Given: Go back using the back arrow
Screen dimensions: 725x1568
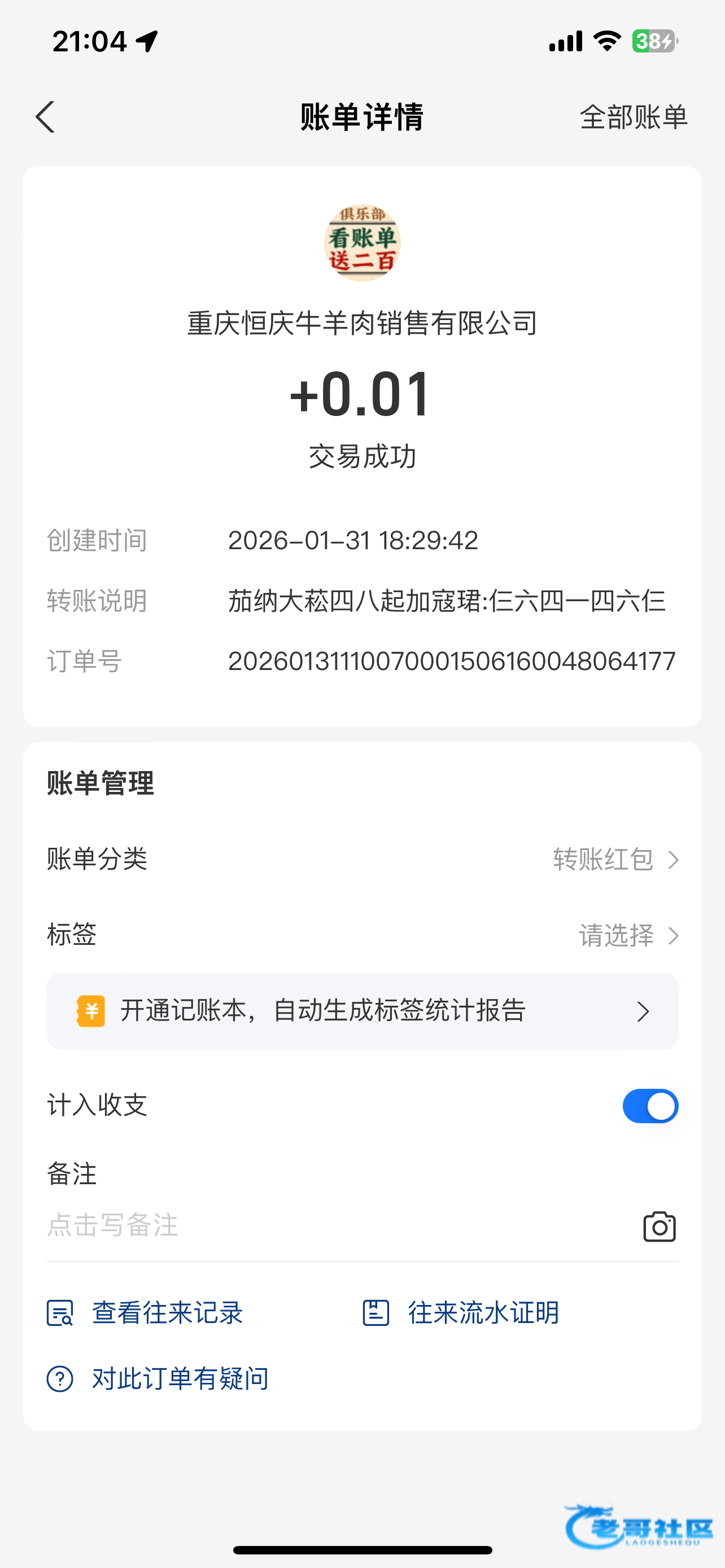Looking at the screenshot, I should pos(46,117).
